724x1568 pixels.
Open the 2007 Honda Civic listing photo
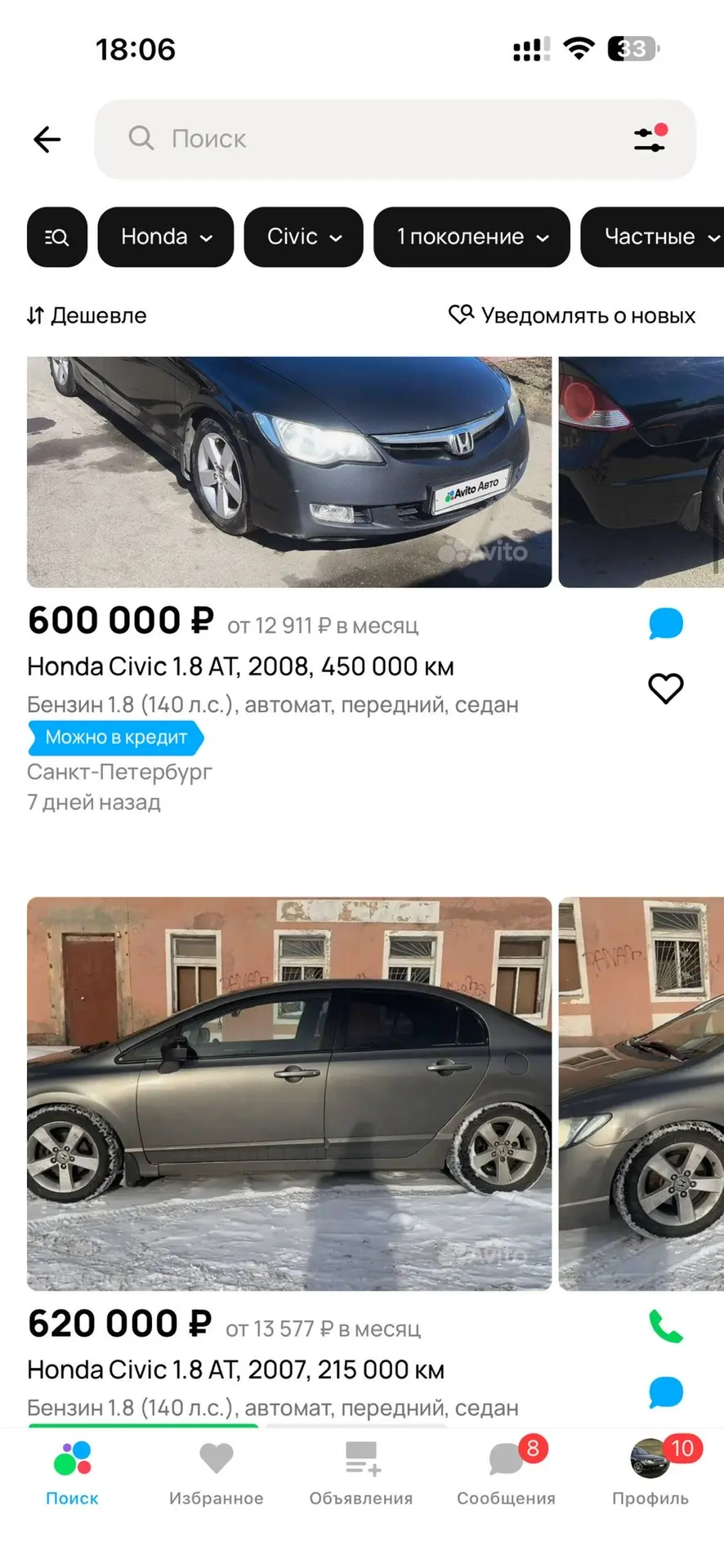pos(289,1094)
